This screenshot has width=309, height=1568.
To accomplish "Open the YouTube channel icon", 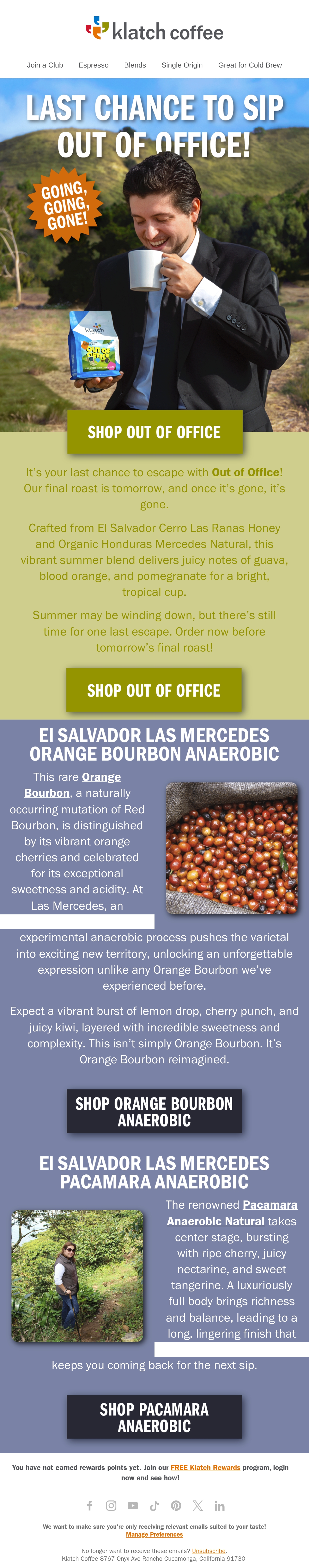I will click(133, 1505).
